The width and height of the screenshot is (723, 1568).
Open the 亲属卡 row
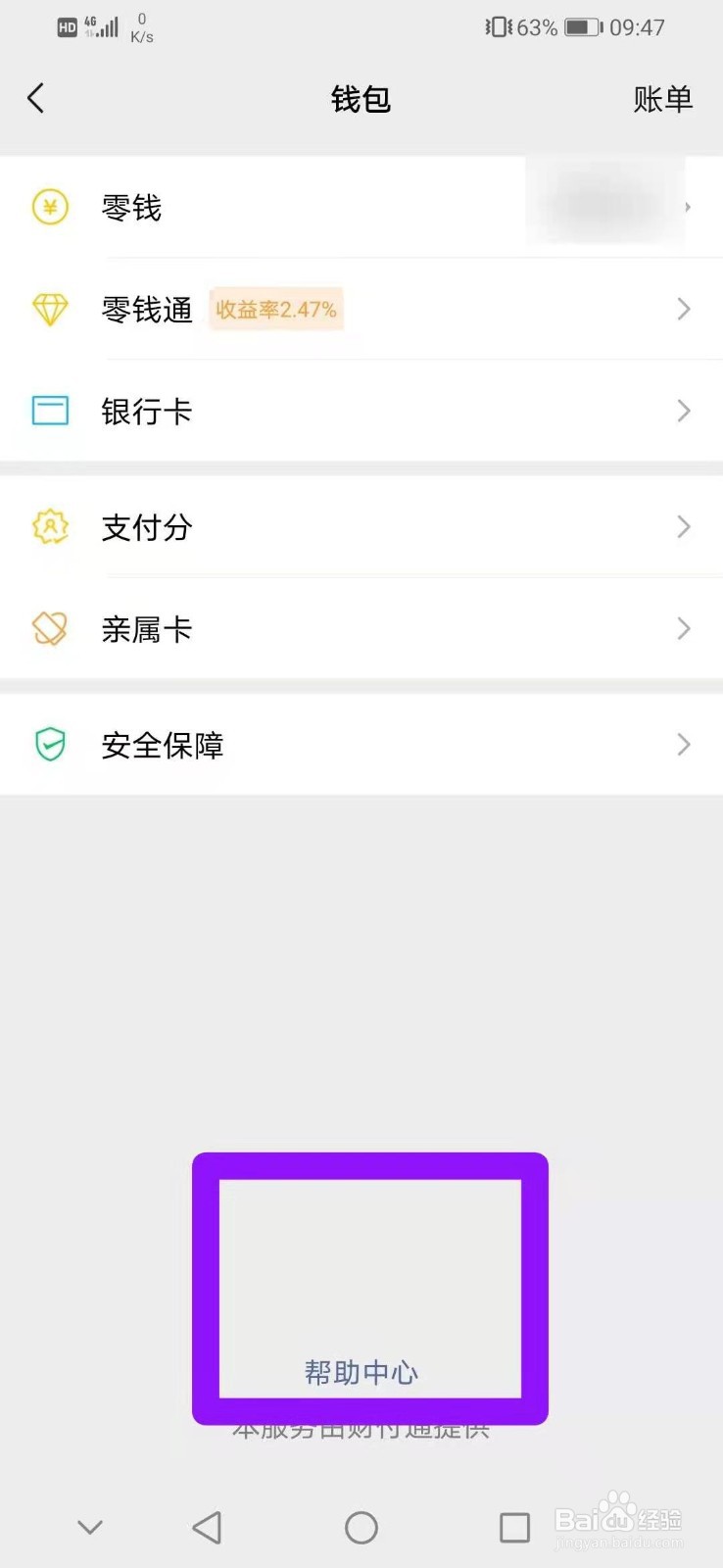[x=361, y=628]
